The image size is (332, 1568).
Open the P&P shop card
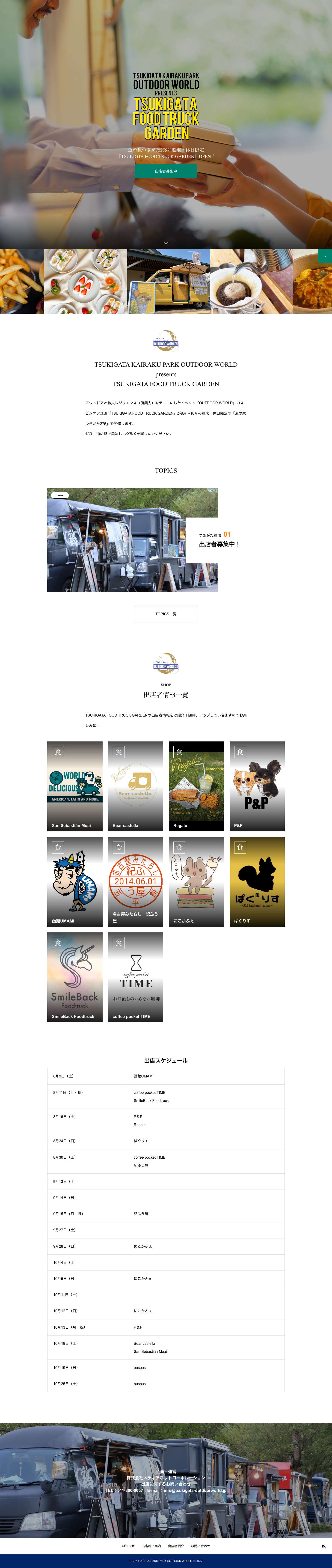[257, 786]
